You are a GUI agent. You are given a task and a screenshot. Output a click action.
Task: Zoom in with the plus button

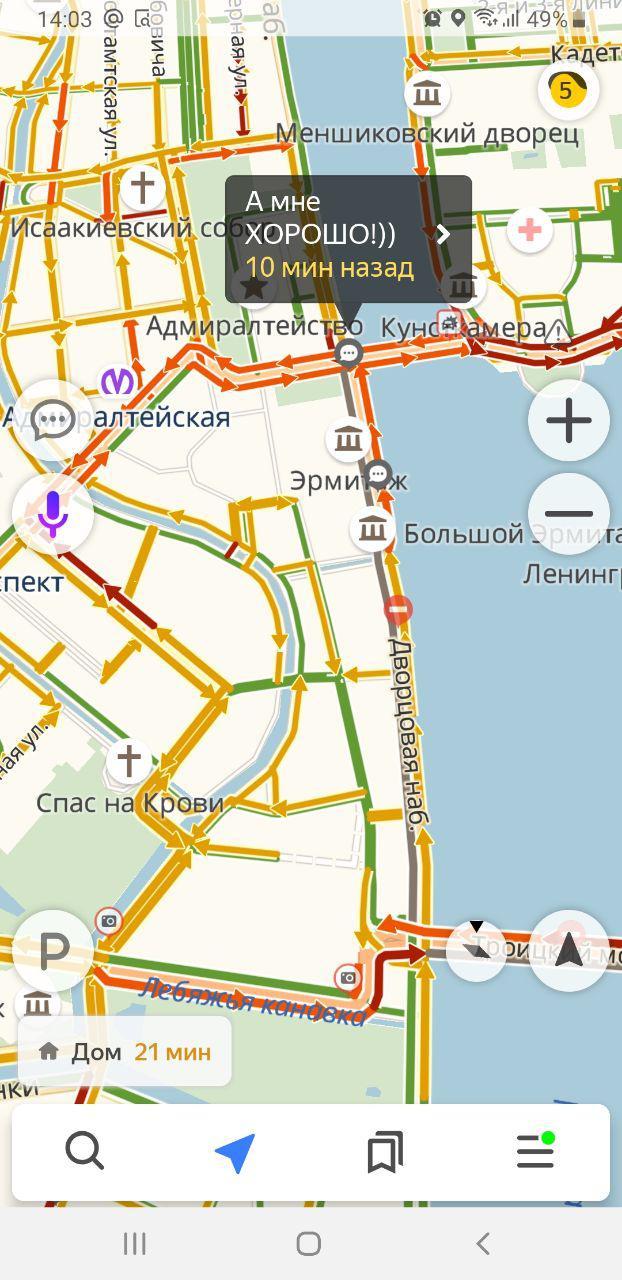tap(569, 420)
